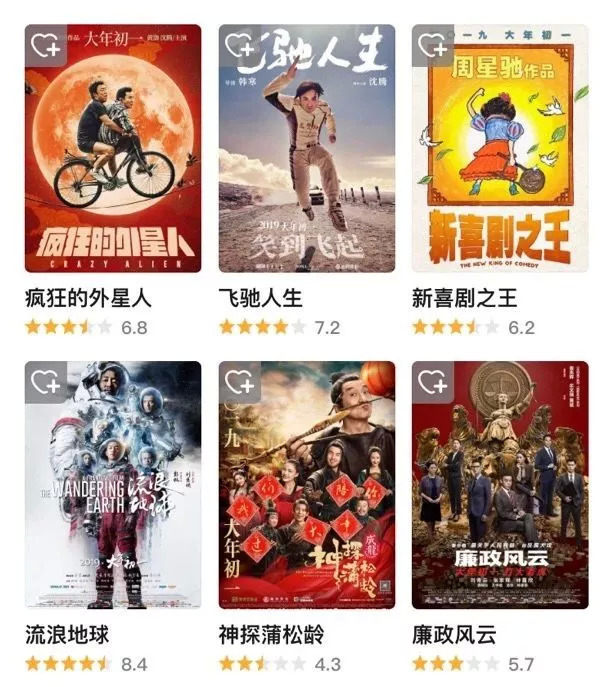Open the 飞驰人生 movie poster
The height and width of the screenshot is (687, 611).
pos(307,160)
